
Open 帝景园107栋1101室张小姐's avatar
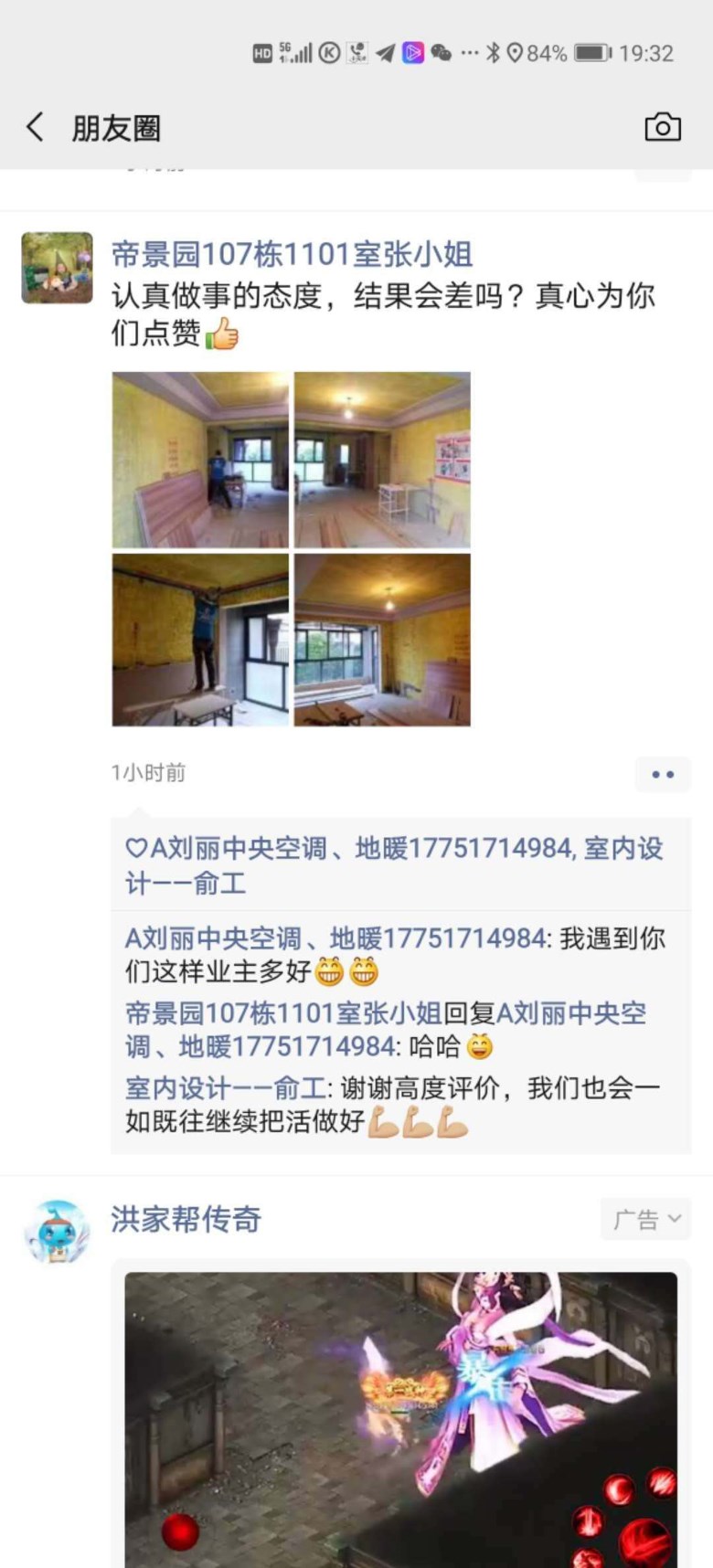(57, 267)
